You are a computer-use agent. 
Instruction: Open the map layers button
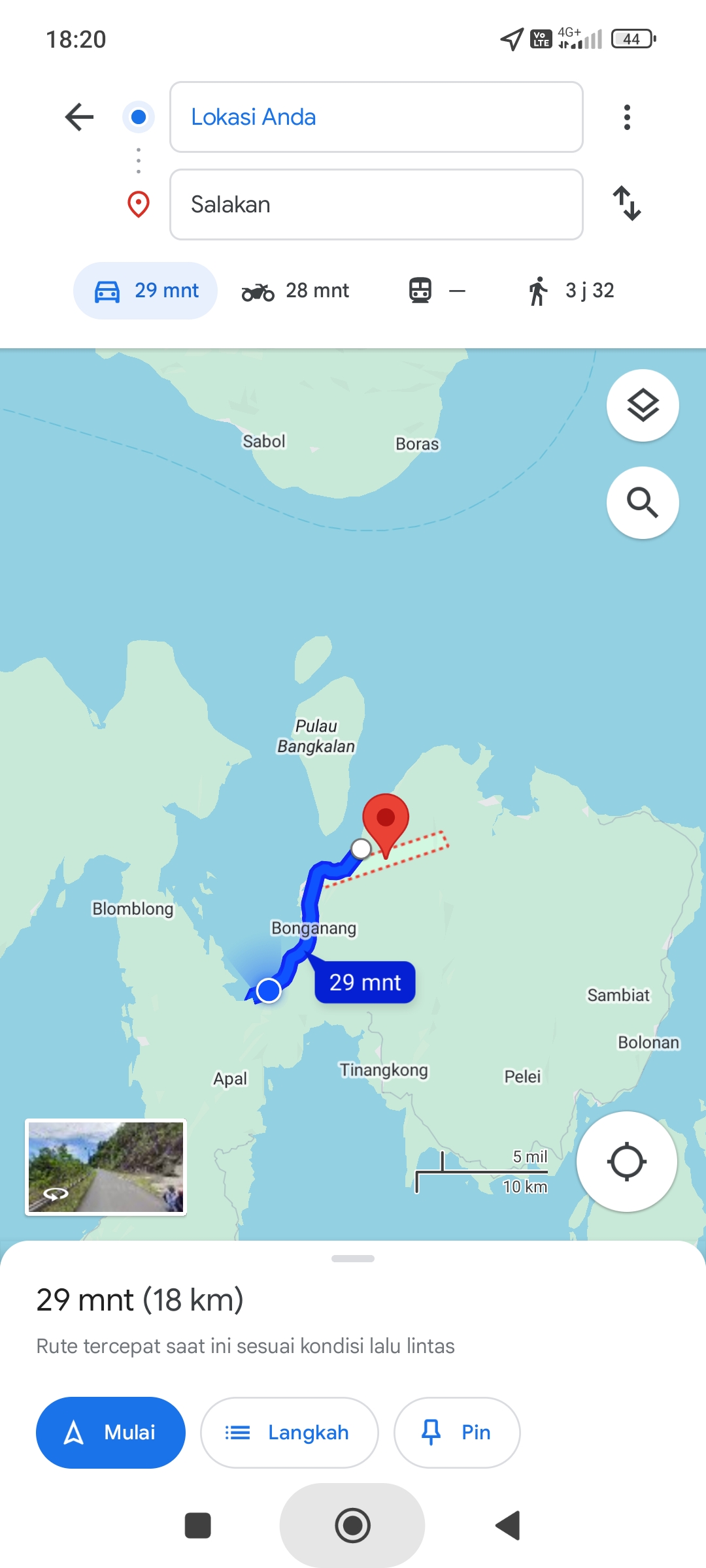click(643, 406)
